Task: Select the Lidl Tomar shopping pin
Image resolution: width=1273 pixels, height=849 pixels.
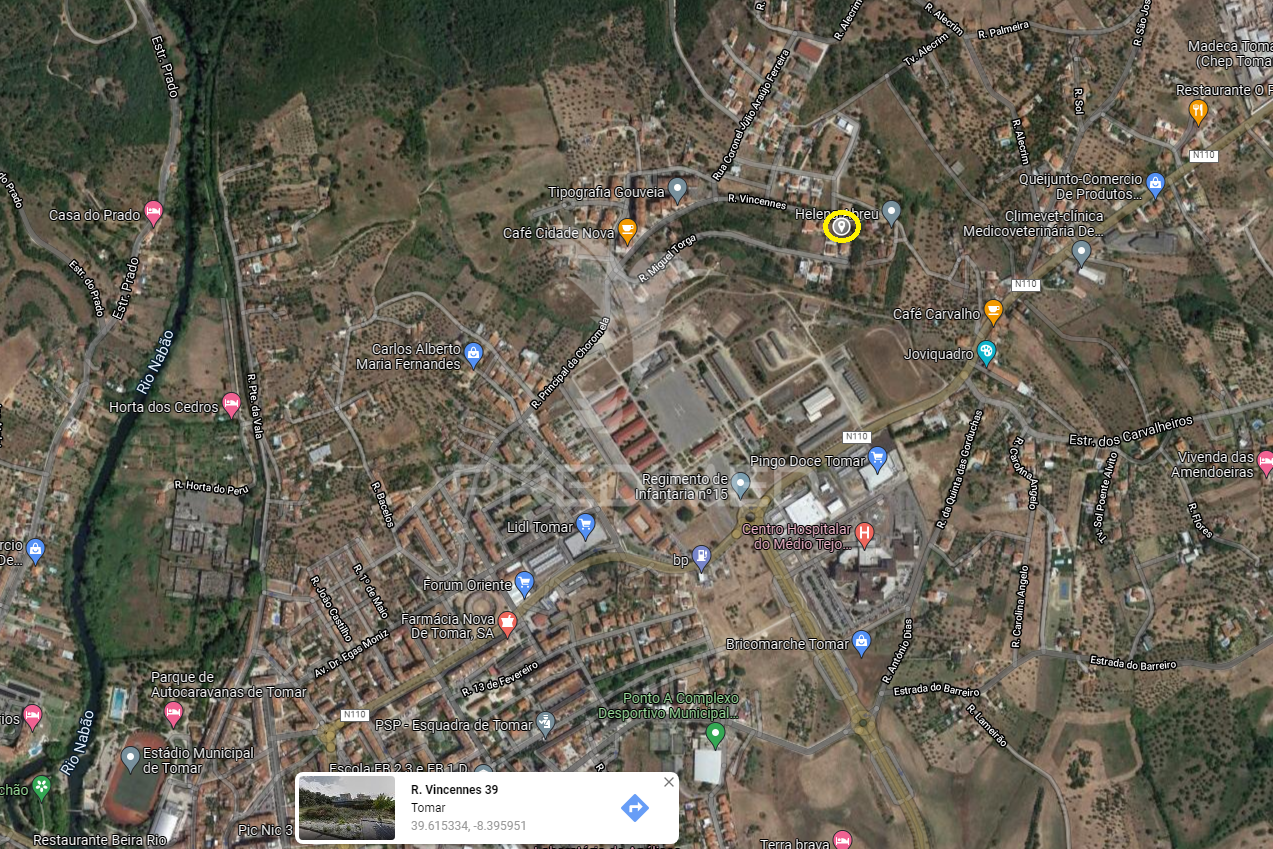Action: [586, 525]
